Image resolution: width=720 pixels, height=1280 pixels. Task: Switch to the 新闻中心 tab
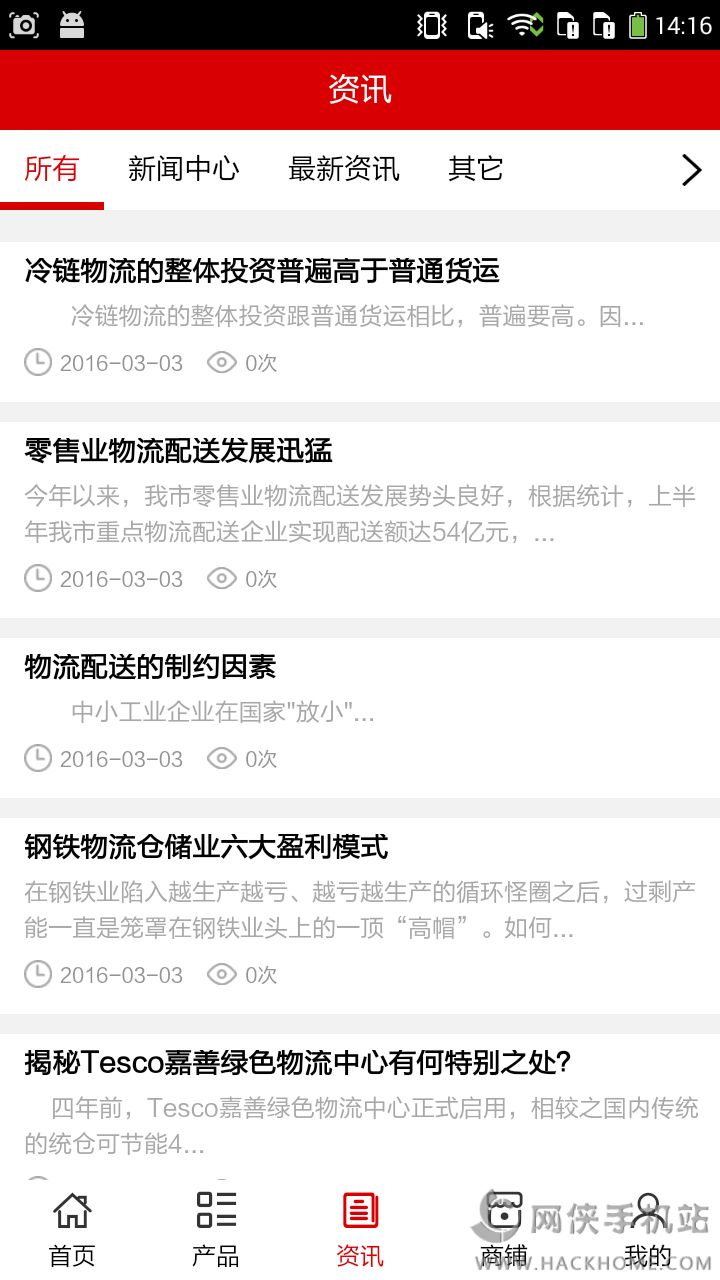point(184,169)
